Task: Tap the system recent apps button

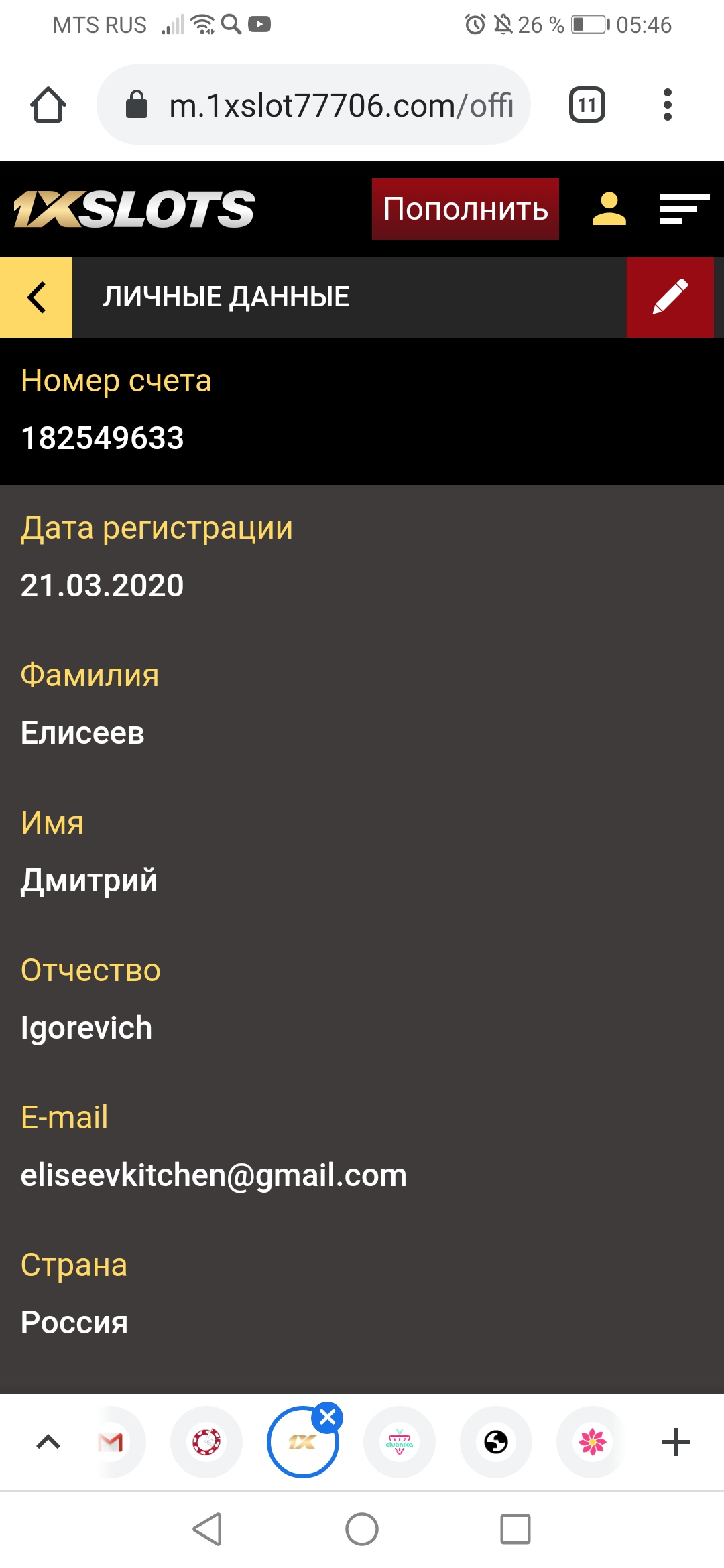Action: coord(515,1529)
